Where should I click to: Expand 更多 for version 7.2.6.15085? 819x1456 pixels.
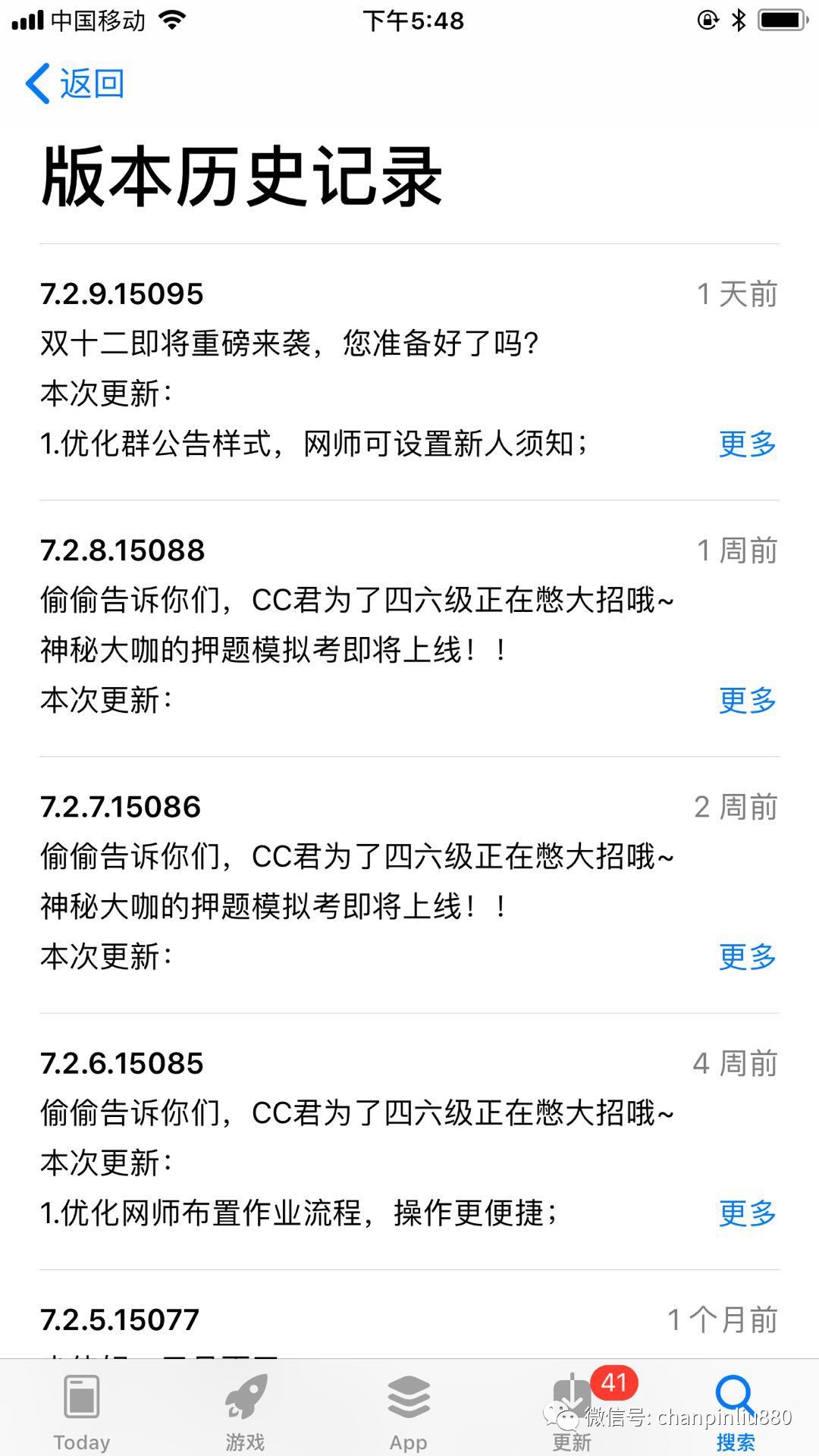(x=747, y=1213)
